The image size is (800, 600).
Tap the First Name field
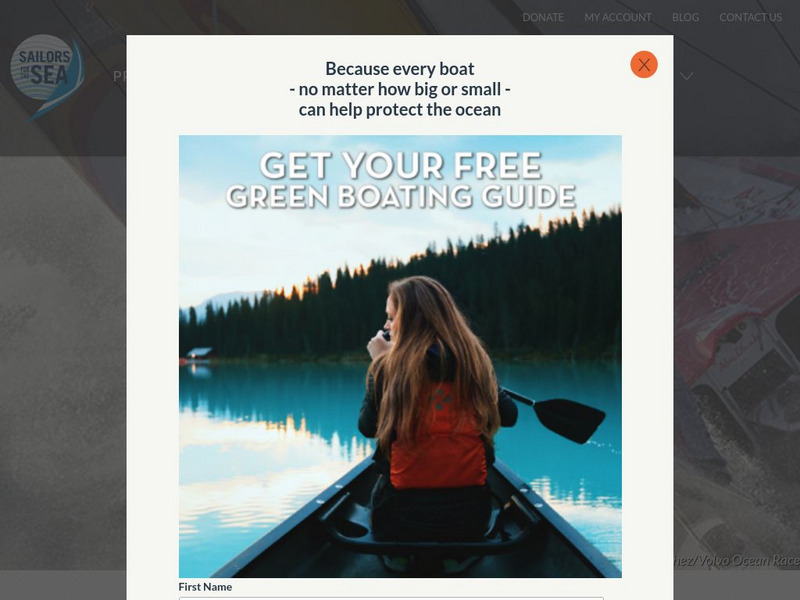390,597
